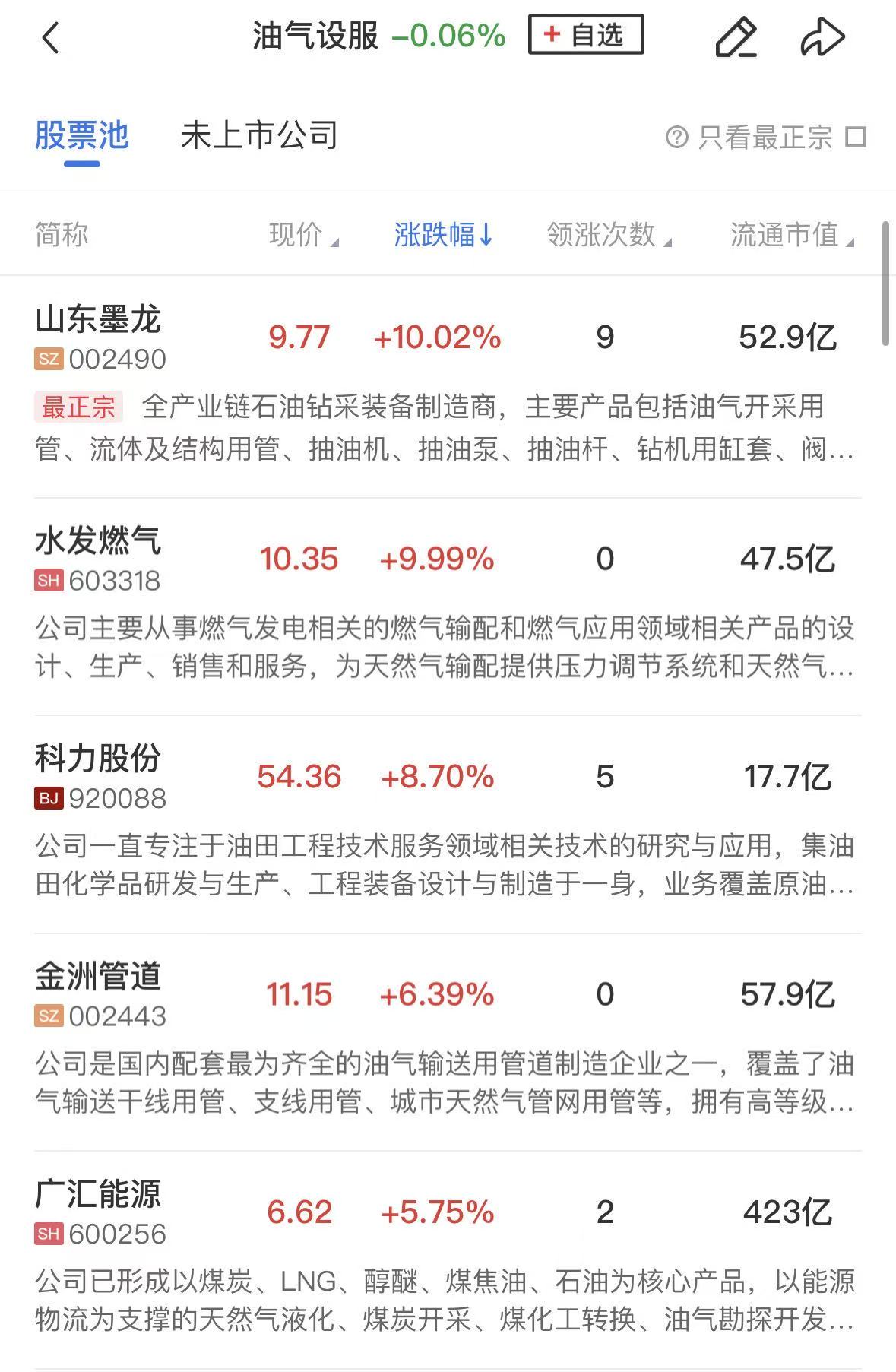Screen dimensions: 896x1372
Task: Open the edit pencil icon
Action: 736,37
